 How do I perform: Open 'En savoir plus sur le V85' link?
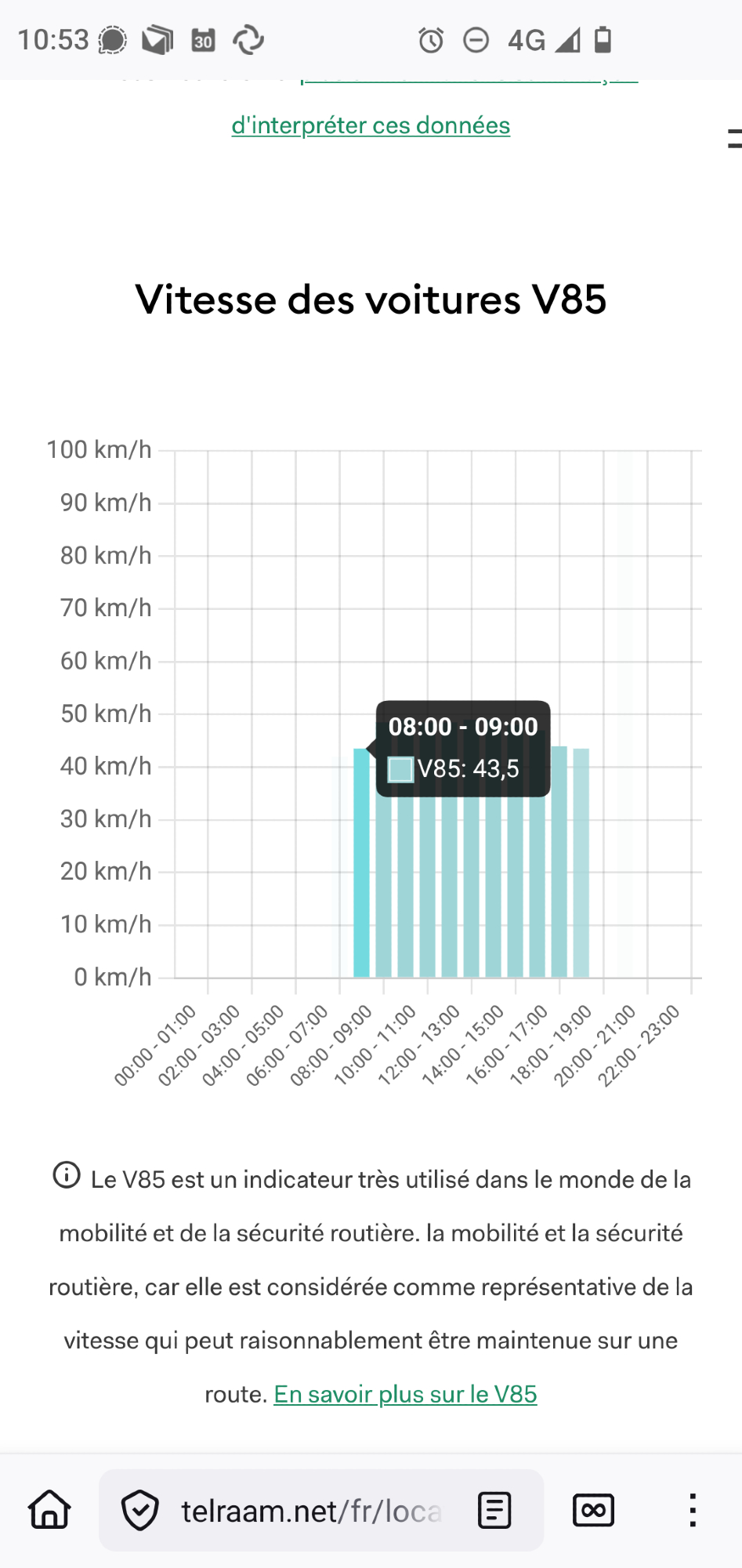pos(405,1394)
